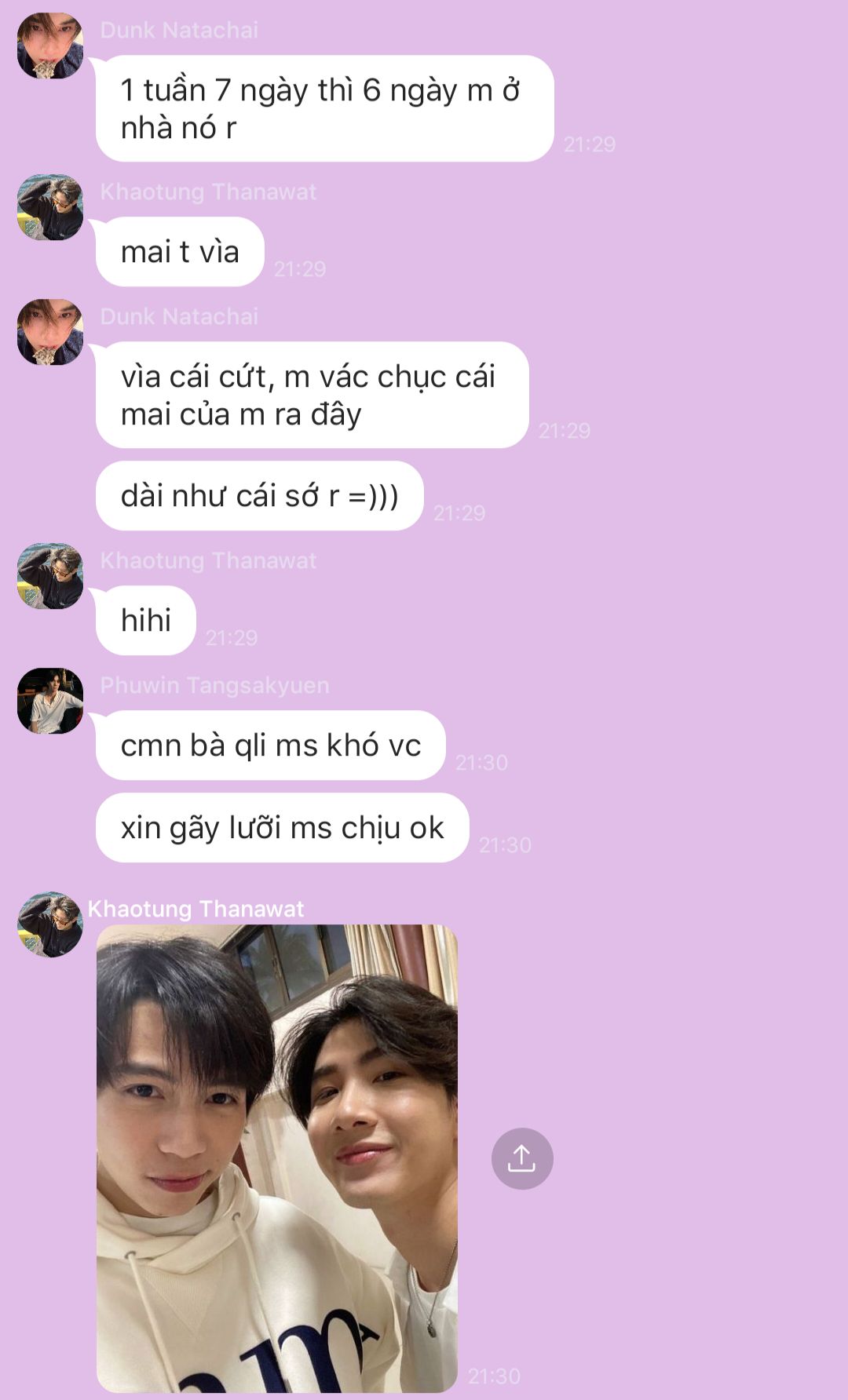Open Dunk Natachai's avatar beside "1 tuần 7 ngày"
Image resolution: width=848 pixels, height=1400 pixels.
[x=50, y=46]
